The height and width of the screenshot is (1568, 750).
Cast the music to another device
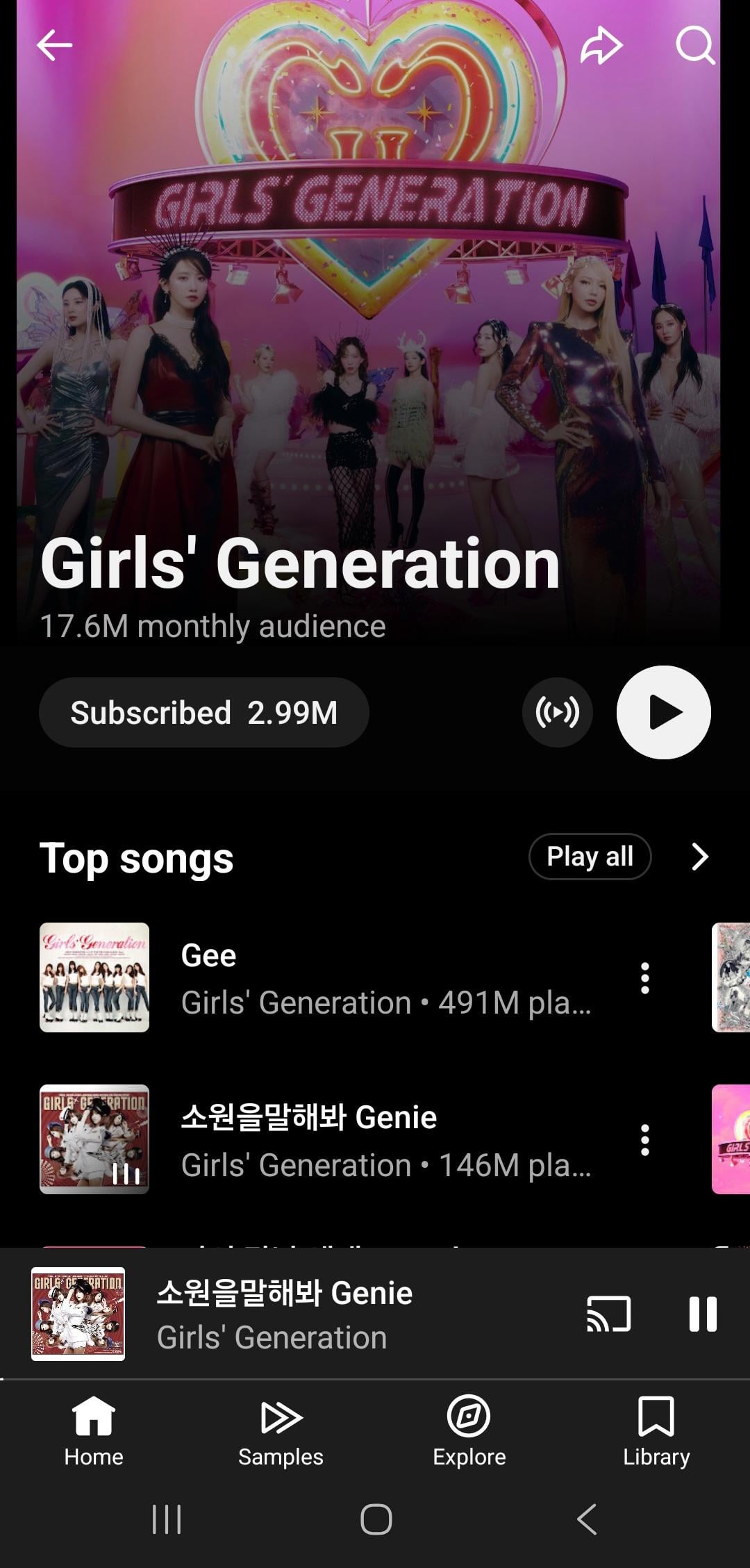point(608,1314)
